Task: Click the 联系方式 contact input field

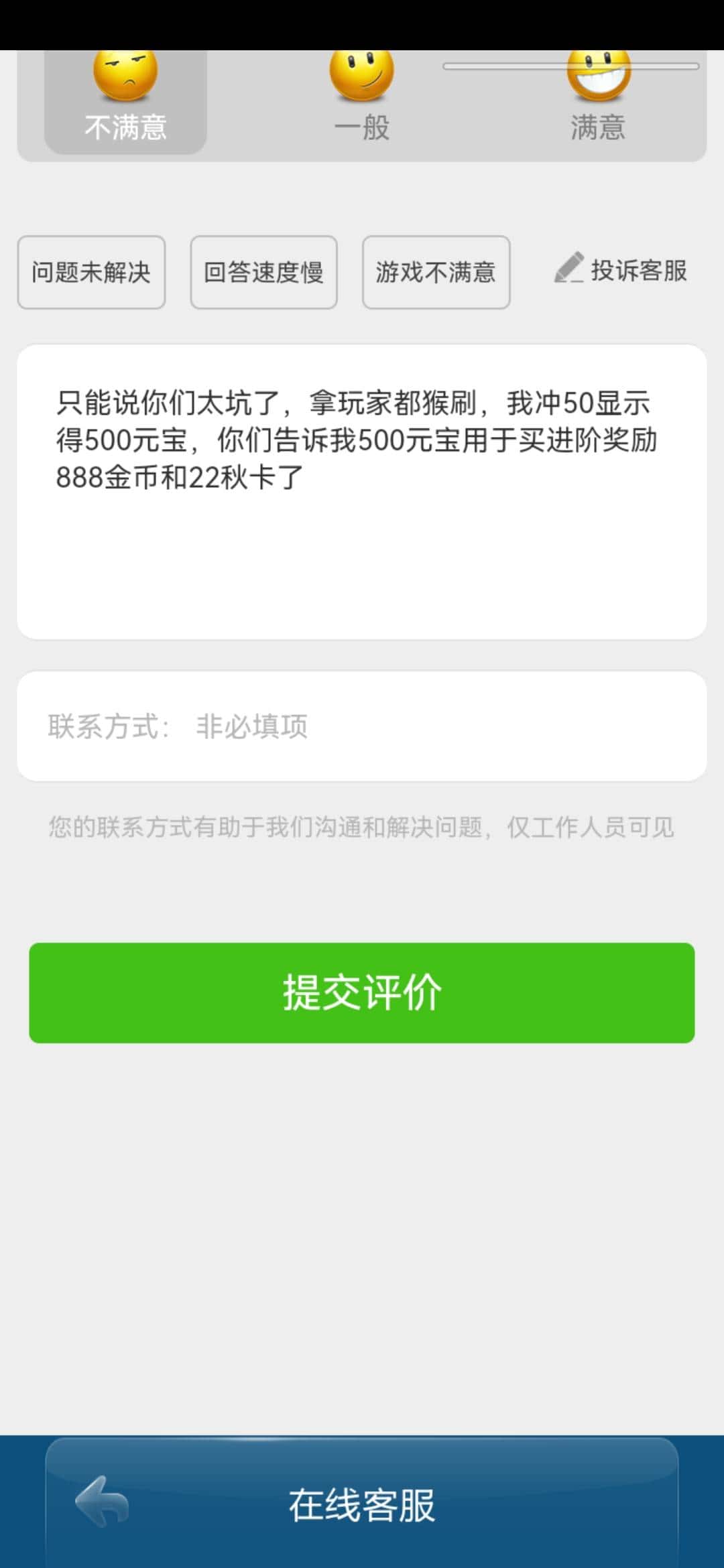Action: [x=362, y=726]
